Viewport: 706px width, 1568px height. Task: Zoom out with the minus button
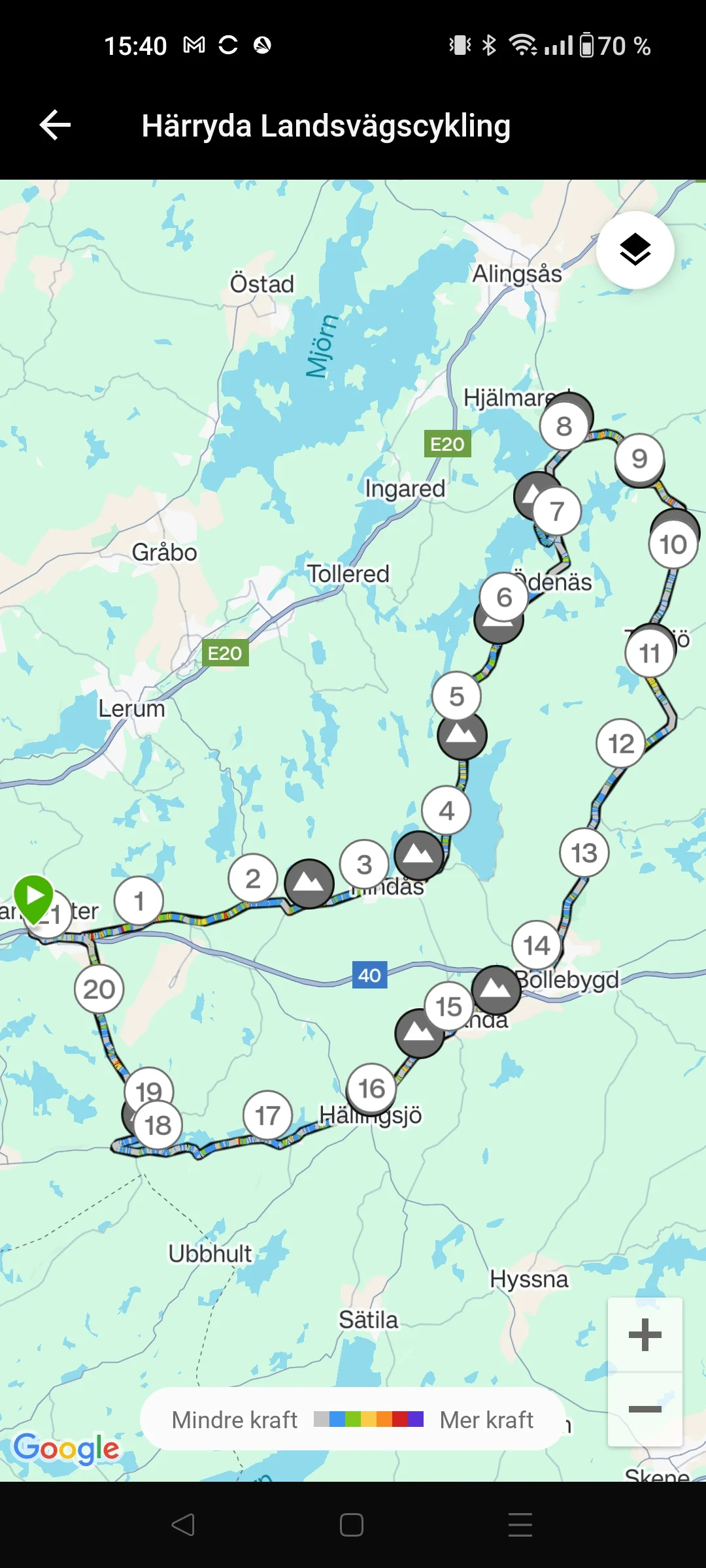(645, 1409)
